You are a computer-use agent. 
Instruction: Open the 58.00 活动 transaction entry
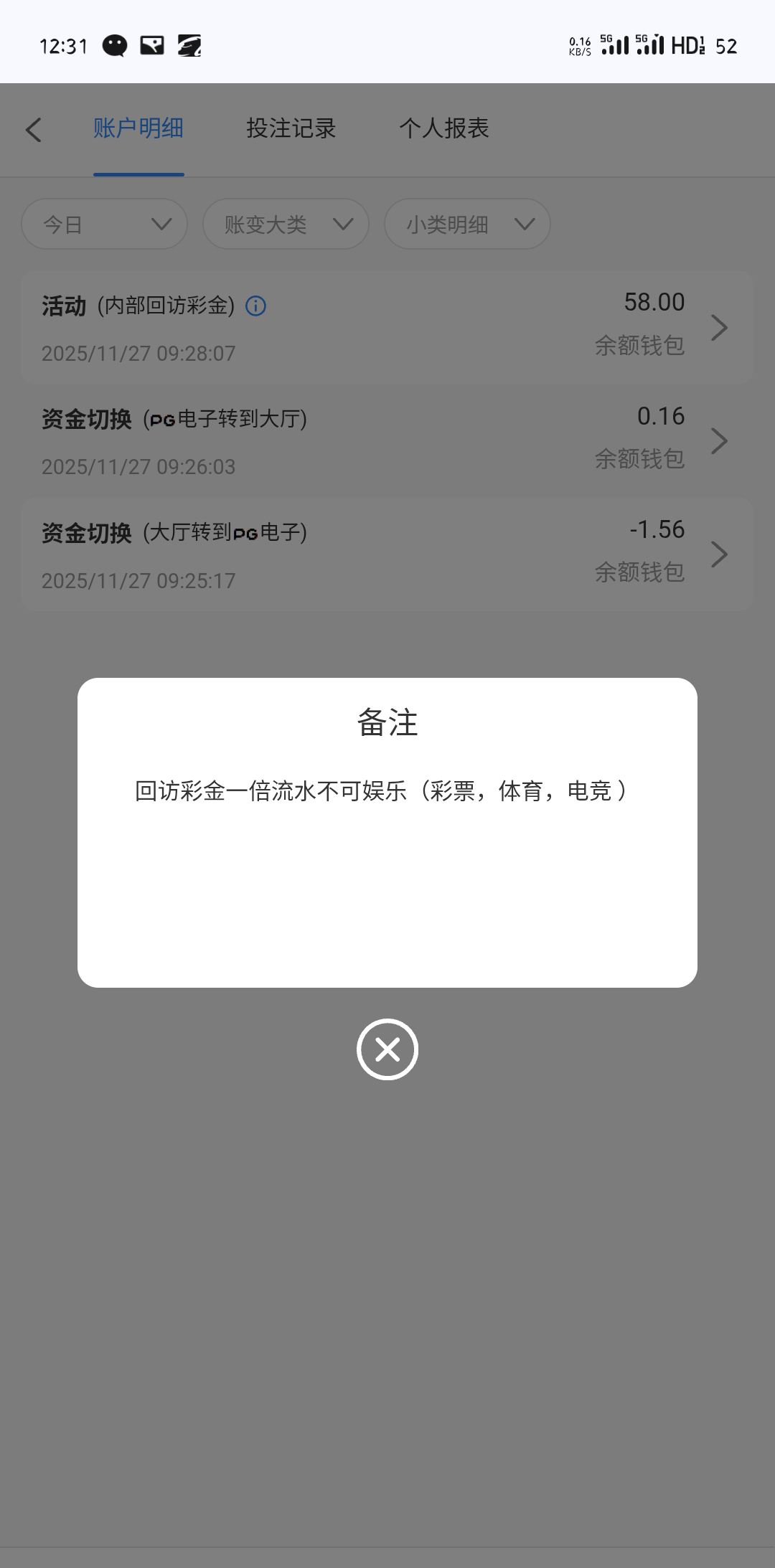tap(387, 328)
